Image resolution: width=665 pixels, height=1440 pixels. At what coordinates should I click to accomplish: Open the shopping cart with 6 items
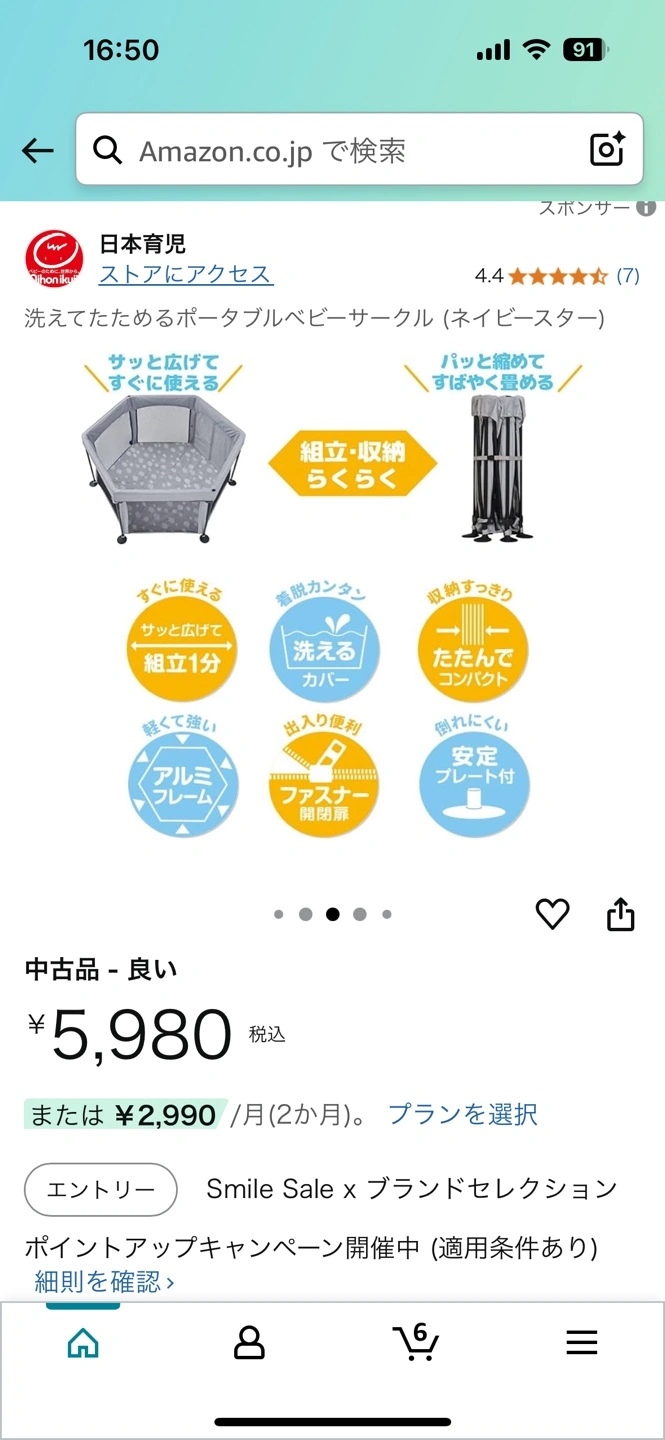point(415,1341)
